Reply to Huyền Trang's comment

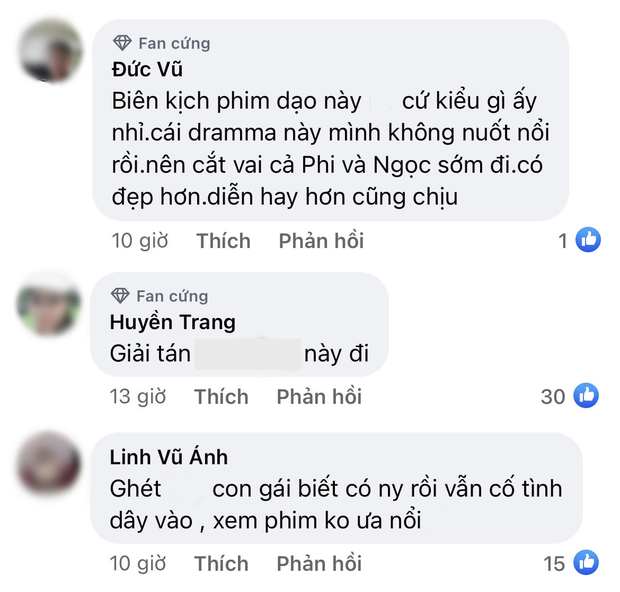[x=319, y=397]
